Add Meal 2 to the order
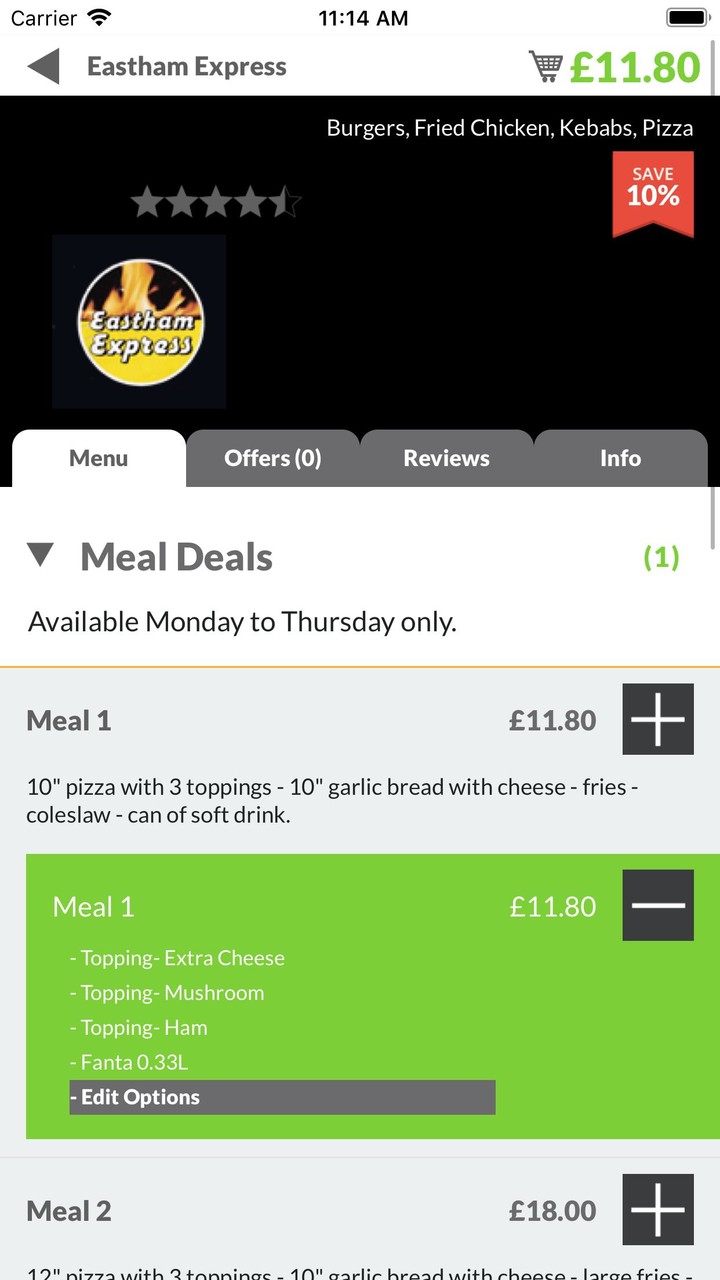Image resolution: width=720 pixels, height=1280 pixels. pyautogui.click(x=657, y=1209)
